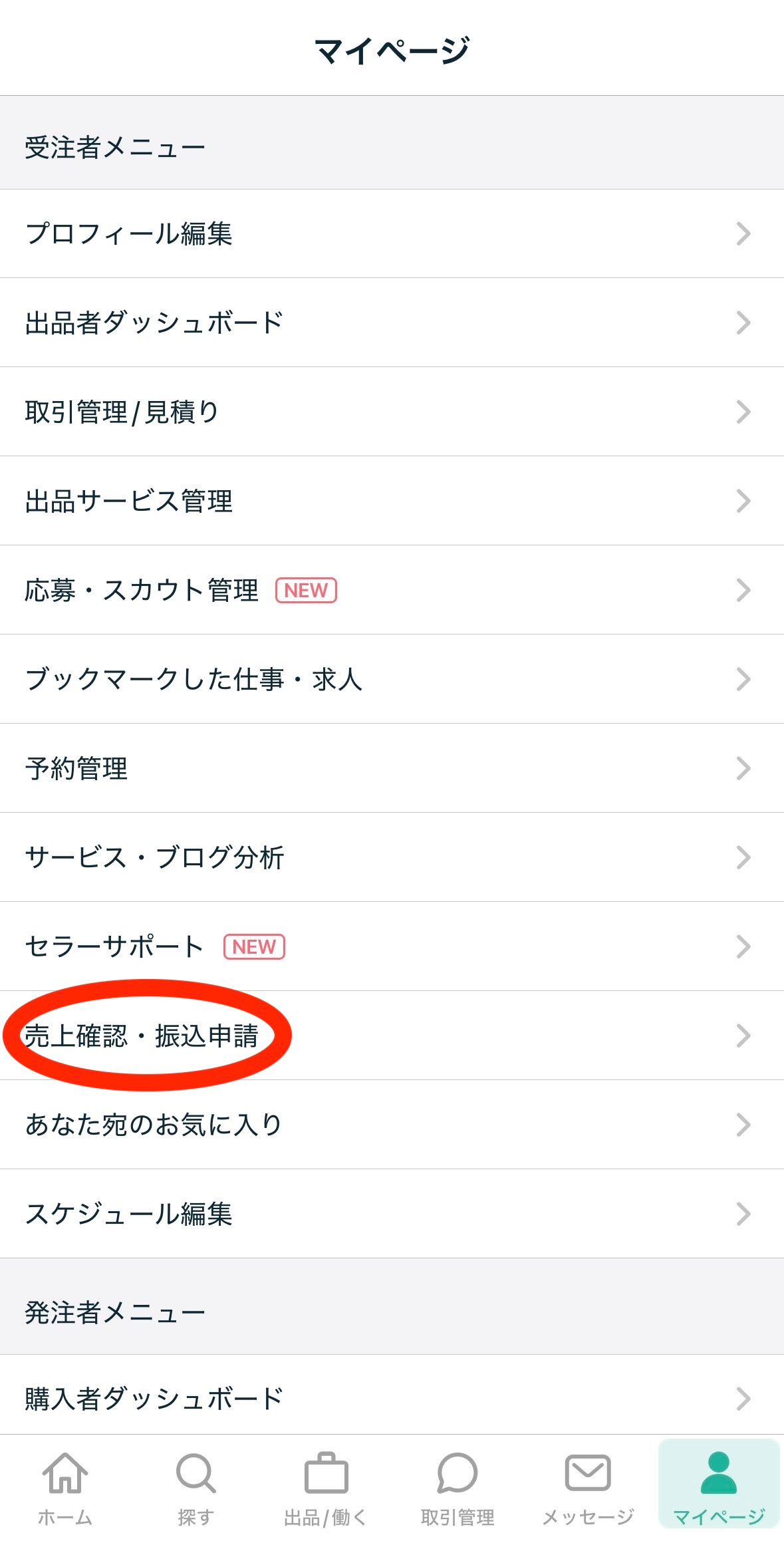
Task: Switch to the 出品/働く tab
Action: click(326, 1488)
